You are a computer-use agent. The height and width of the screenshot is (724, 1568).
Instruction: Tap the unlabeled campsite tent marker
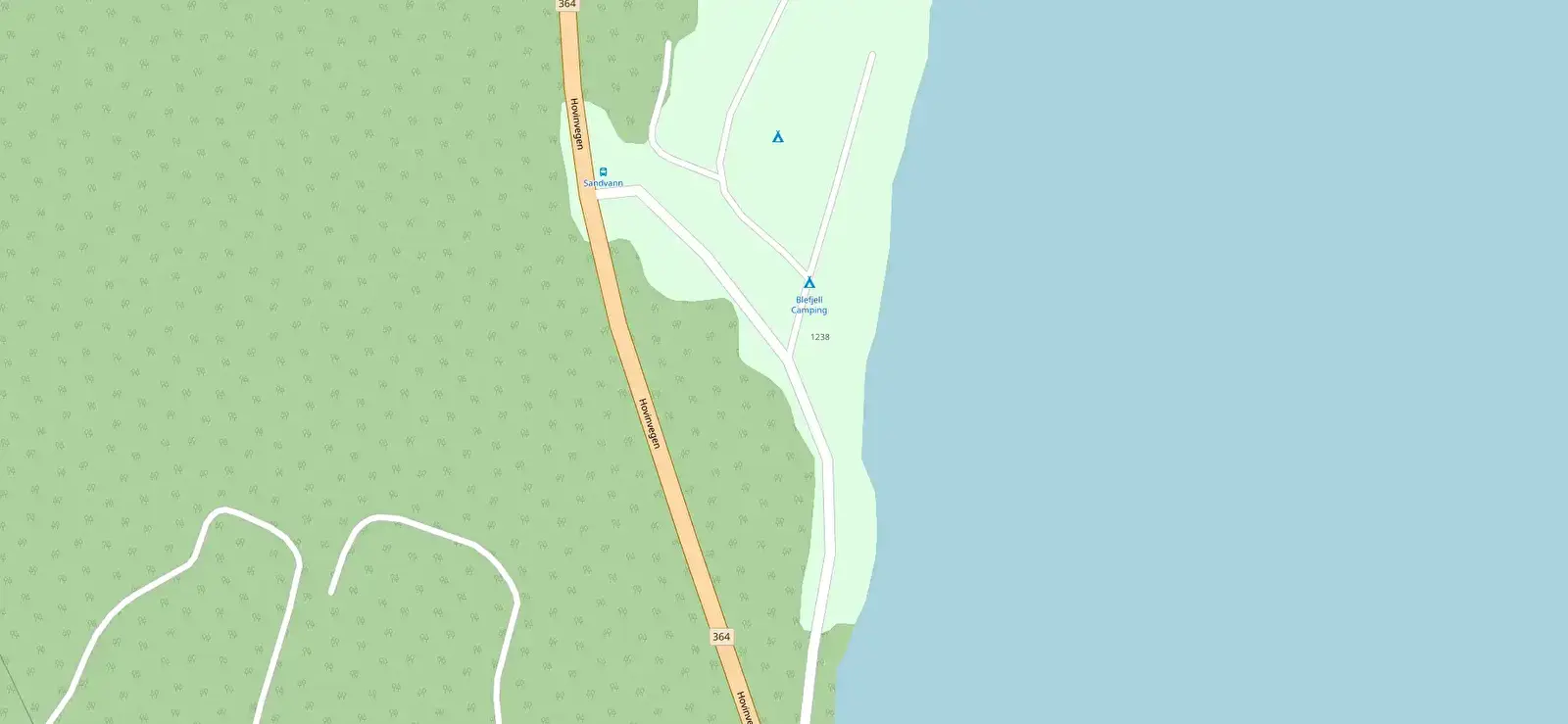click(777, 136)
